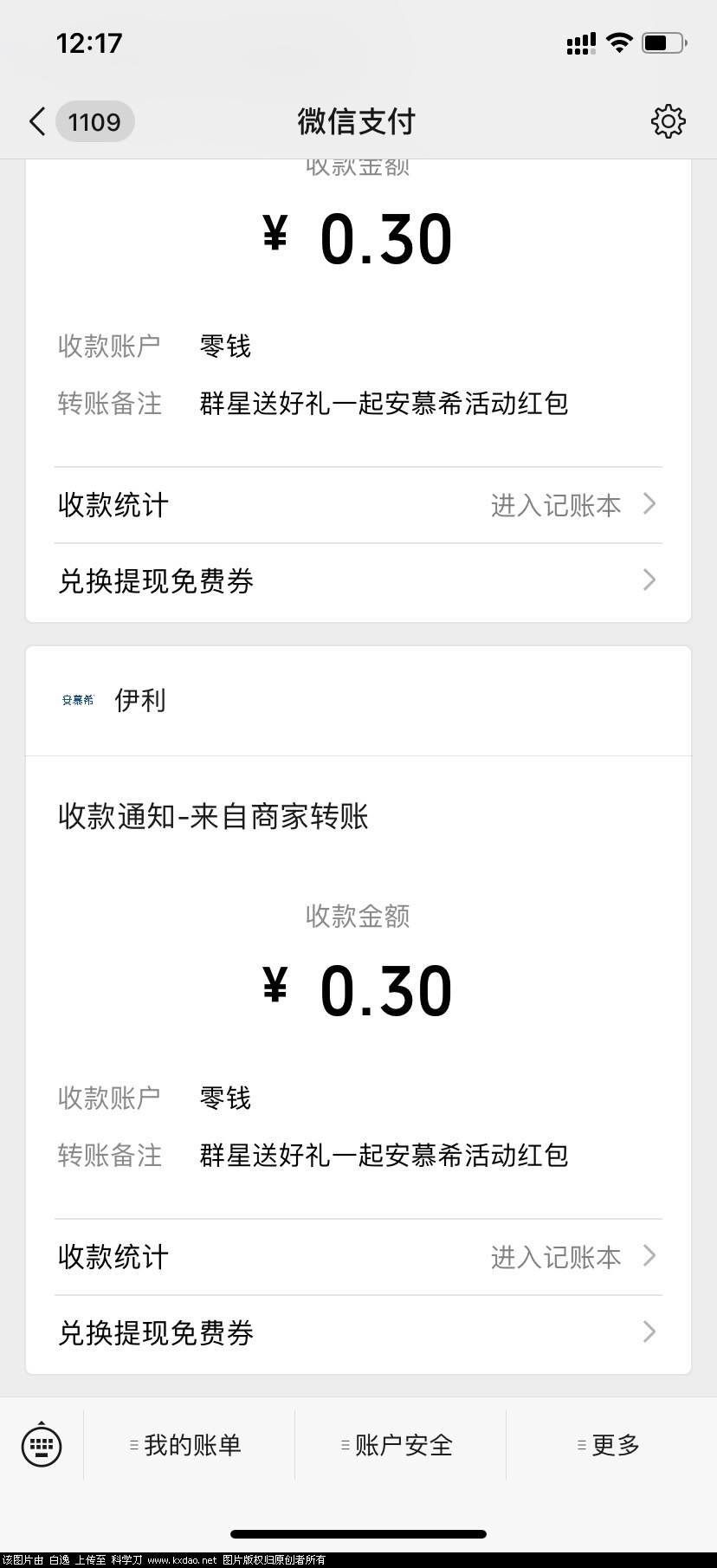
Task: Open the 伊利 merchant account header
Action: 139,700
